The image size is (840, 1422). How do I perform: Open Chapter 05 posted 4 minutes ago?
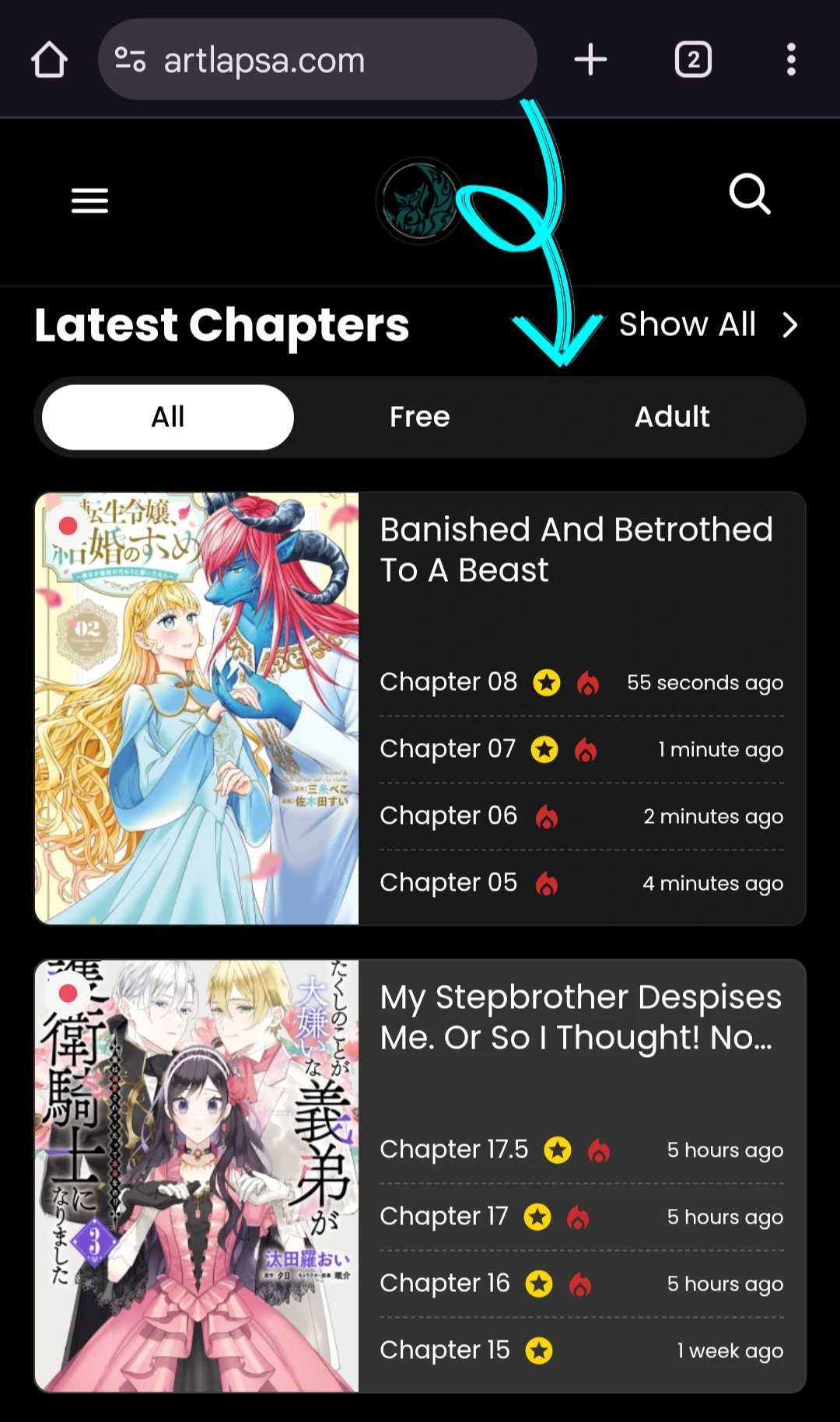(449, 883)
